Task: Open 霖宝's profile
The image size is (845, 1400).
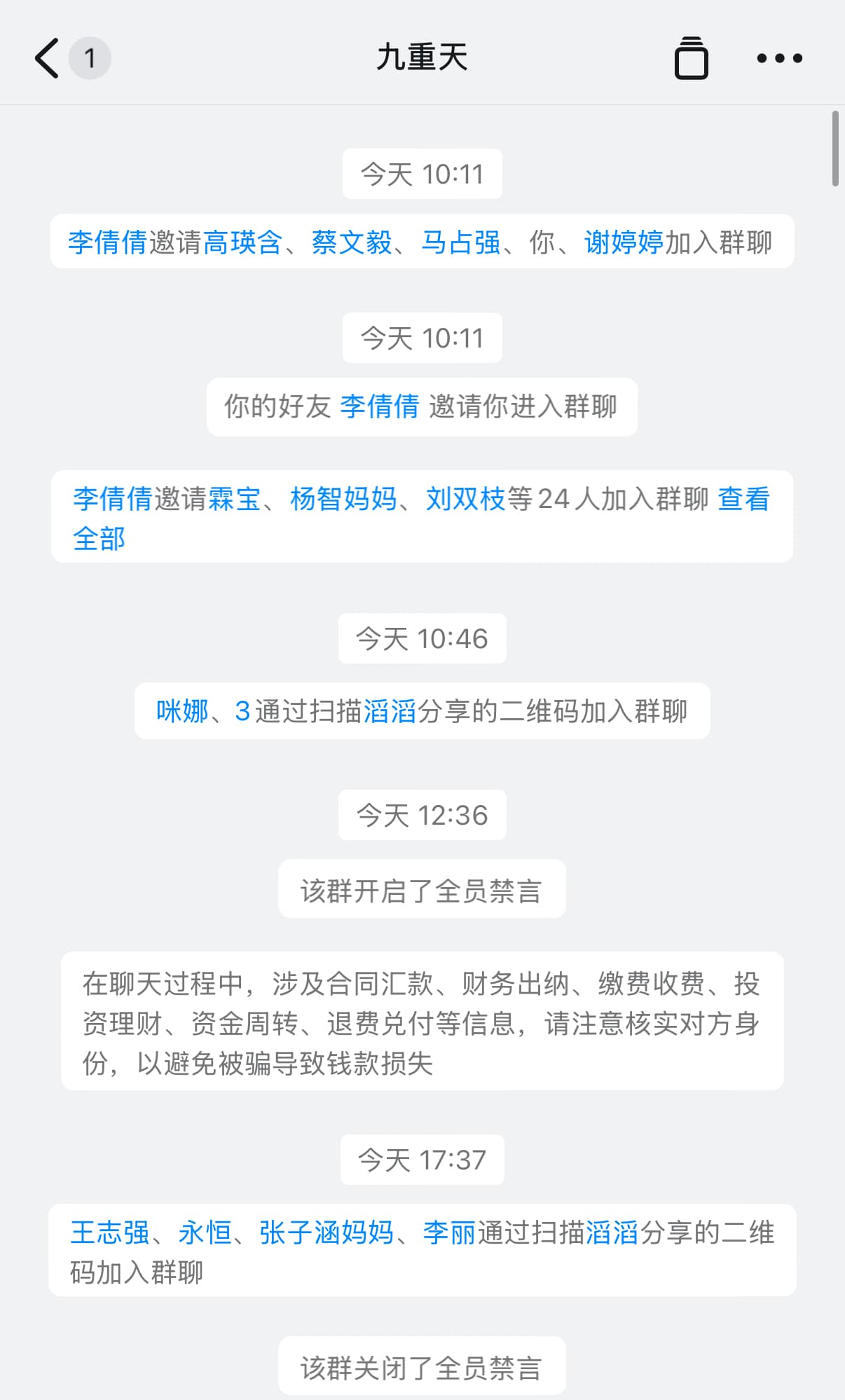Action: click(235, 499)
